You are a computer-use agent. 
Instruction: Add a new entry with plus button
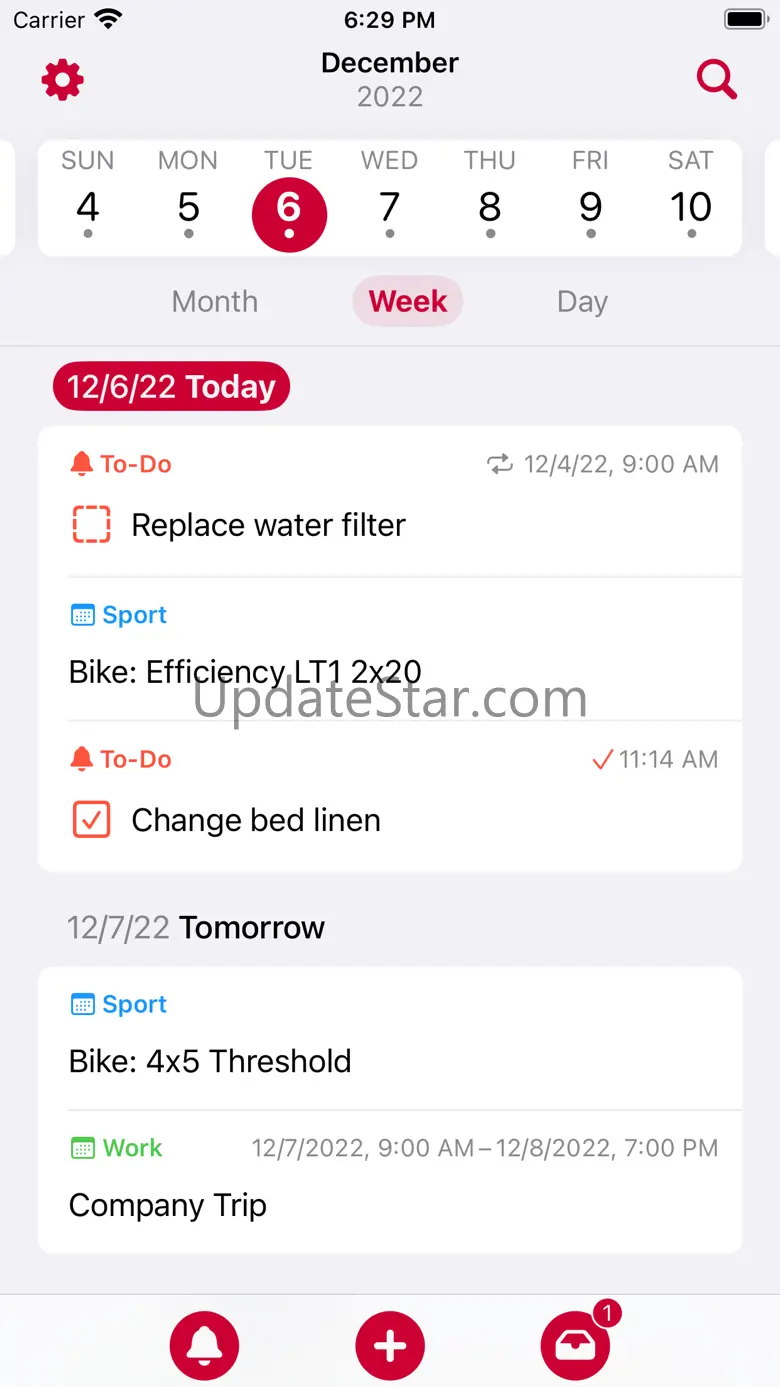click(390, 1345)
